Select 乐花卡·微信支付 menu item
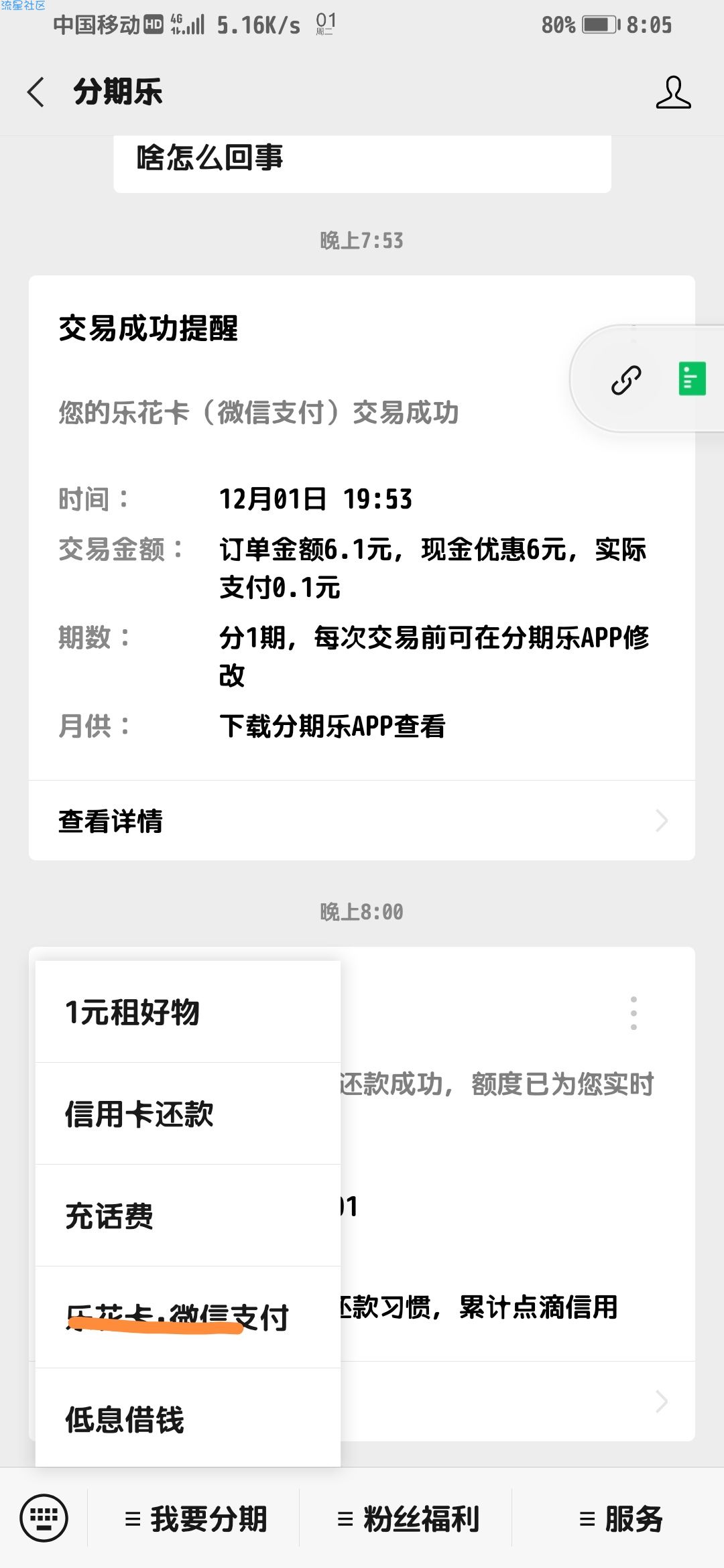 coord(188,1317)
